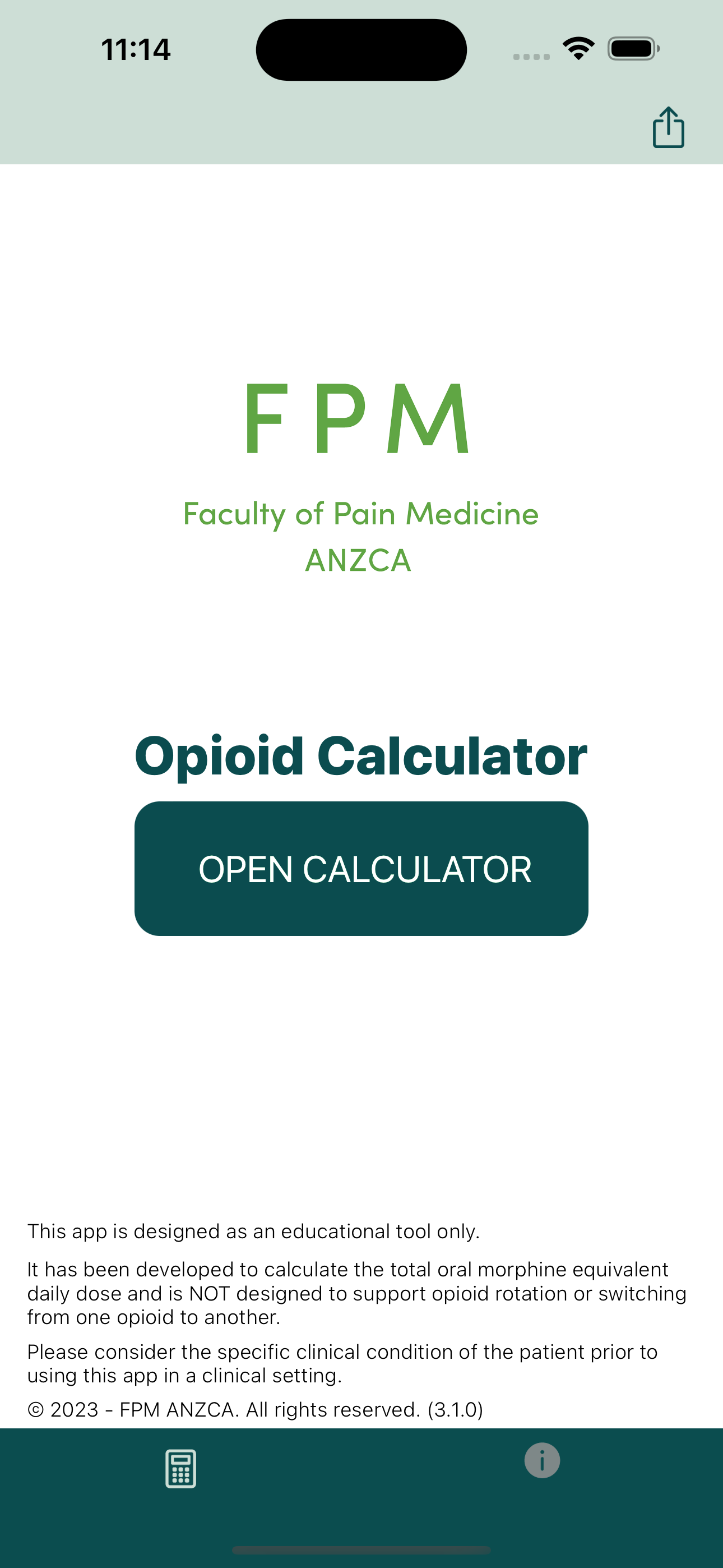Tap the home indicator bar at the bottom
The width and height of the screenshot is (723, 1568).
click(361, 1548)
